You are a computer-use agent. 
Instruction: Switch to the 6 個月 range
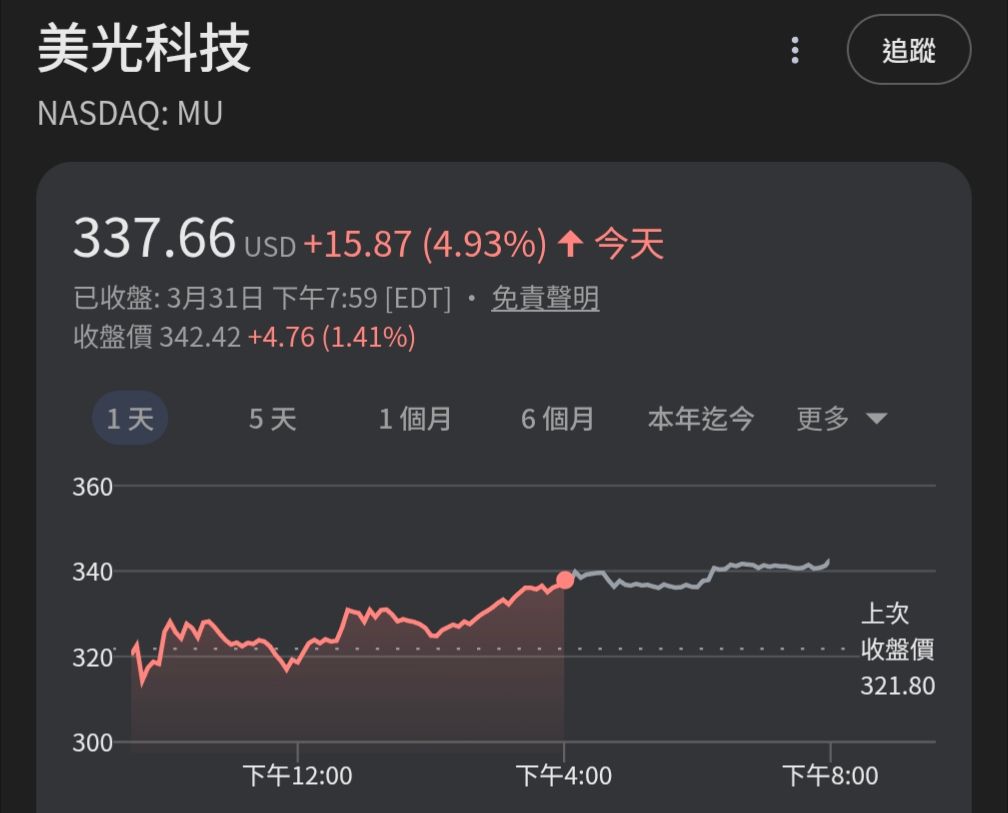coord(557,418)
